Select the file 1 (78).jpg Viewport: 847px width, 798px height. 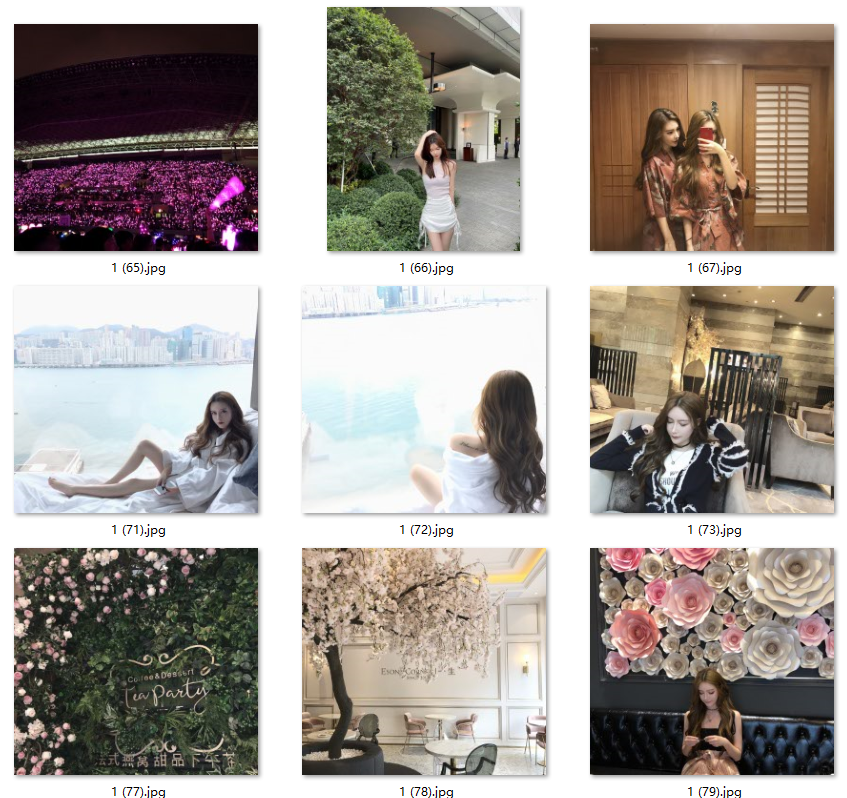[424, 662]
